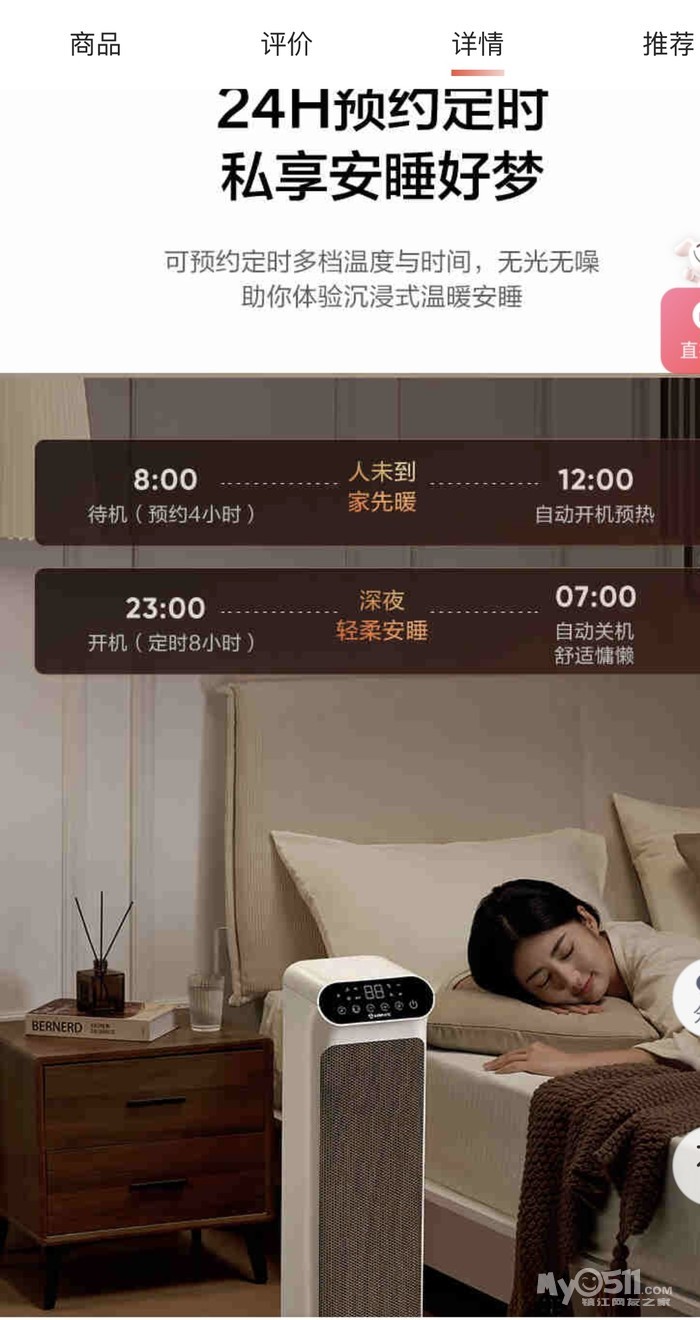Open the 评价 reviews tab
Screen dimensions: 700x1320
287,44
